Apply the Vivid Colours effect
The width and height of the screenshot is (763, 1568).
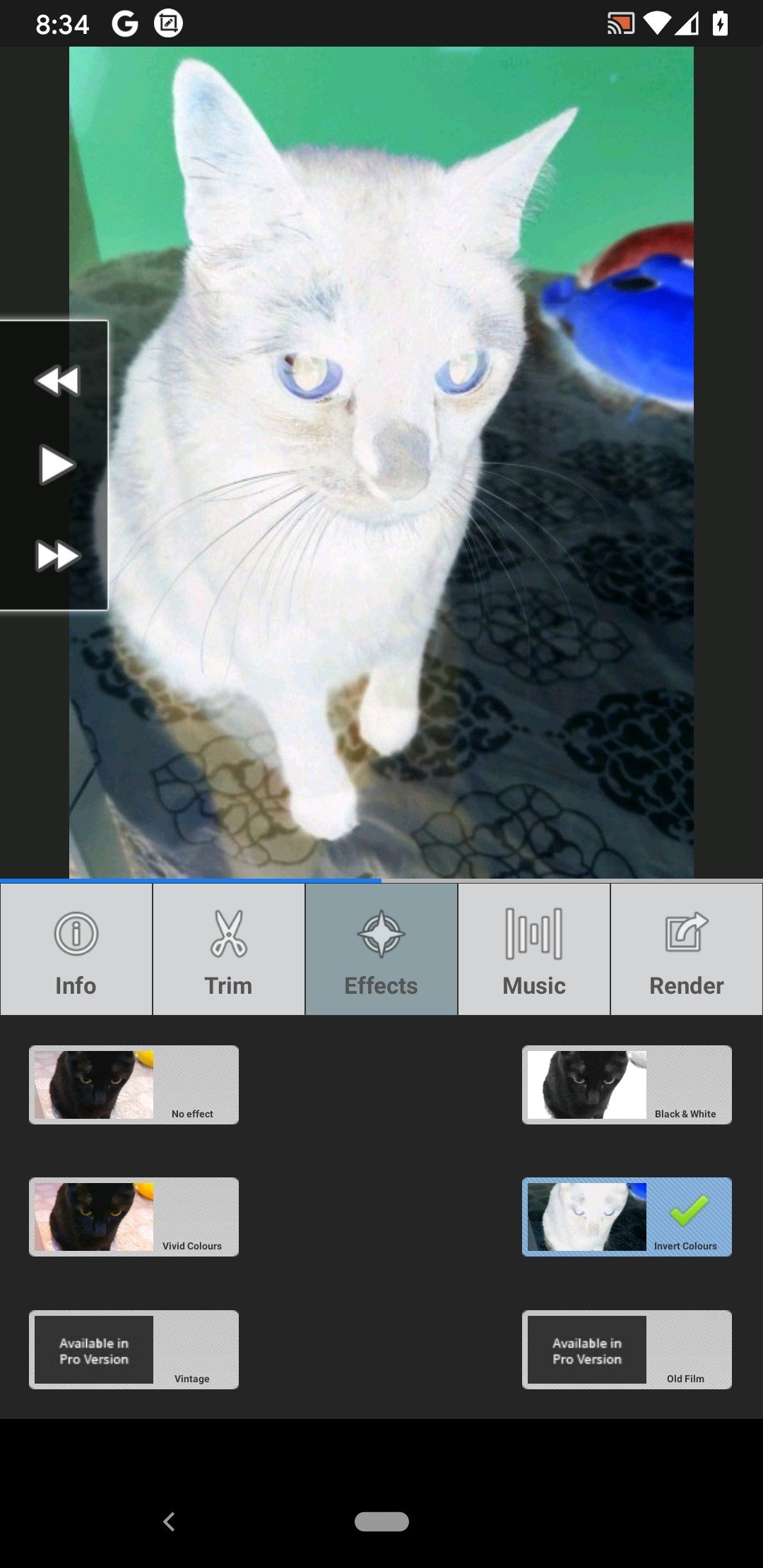coord(134,1217)
